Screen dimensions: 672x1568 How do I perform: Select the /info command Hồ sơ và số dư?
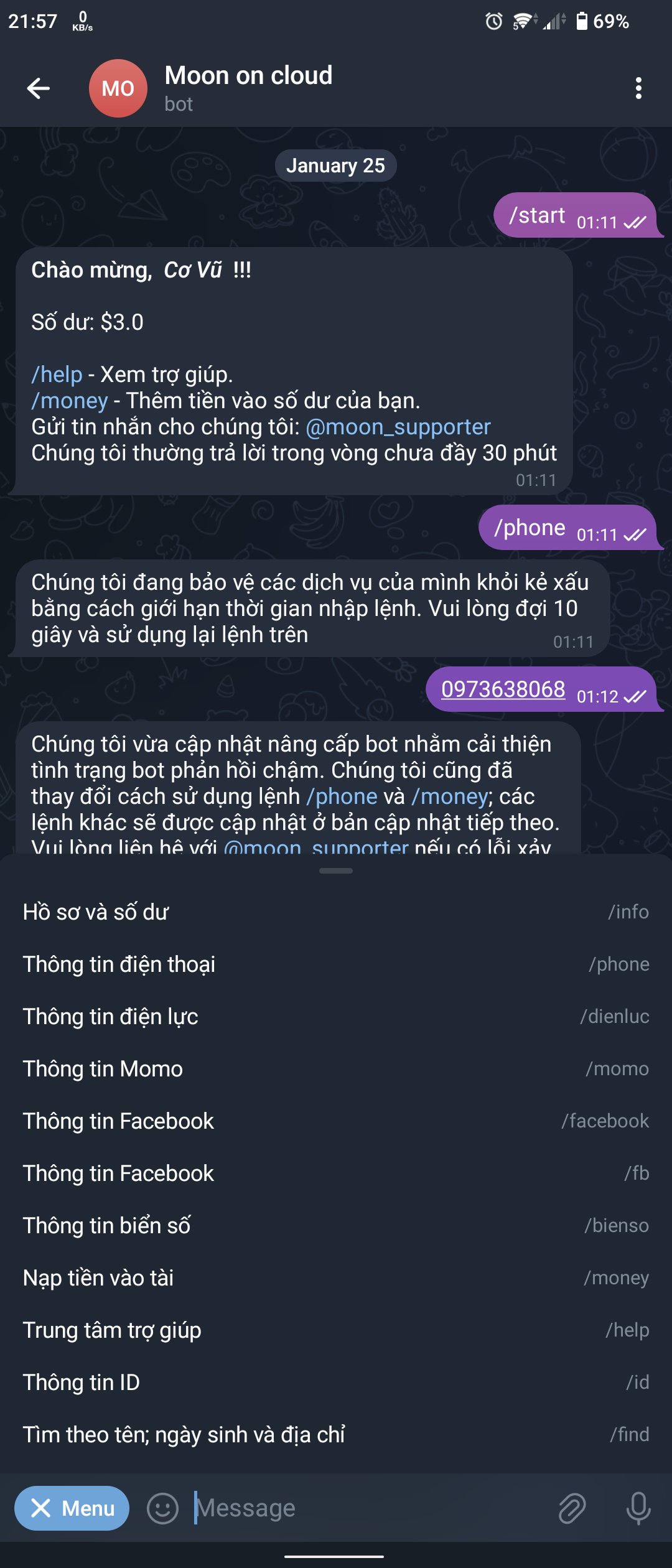tap(336, 912)
